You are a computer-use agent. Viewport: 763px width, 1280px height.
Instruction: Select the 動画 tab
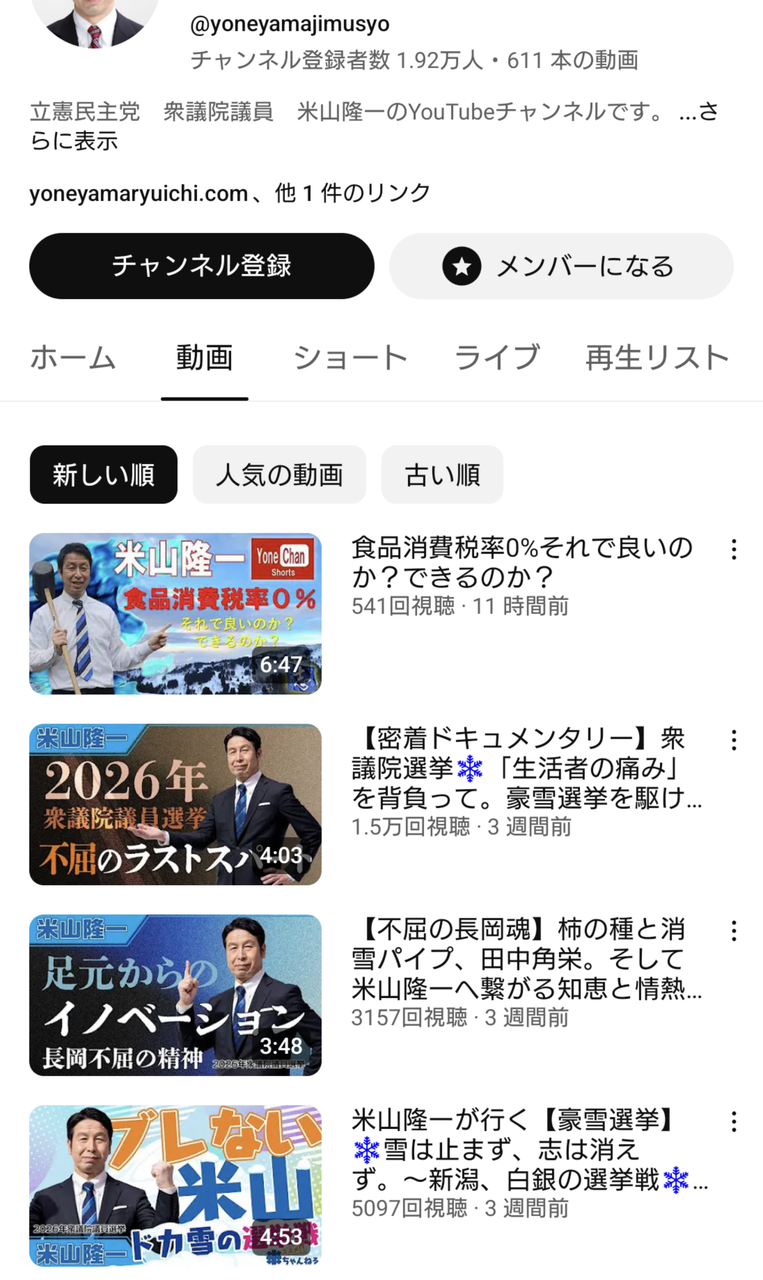(x=204, y=358)
